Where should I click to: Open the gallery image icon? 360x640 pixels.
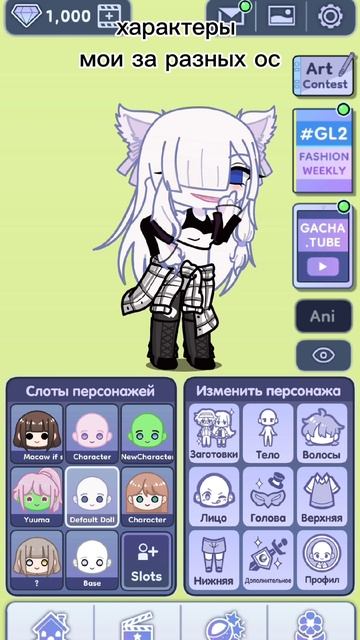pos(281,16)
